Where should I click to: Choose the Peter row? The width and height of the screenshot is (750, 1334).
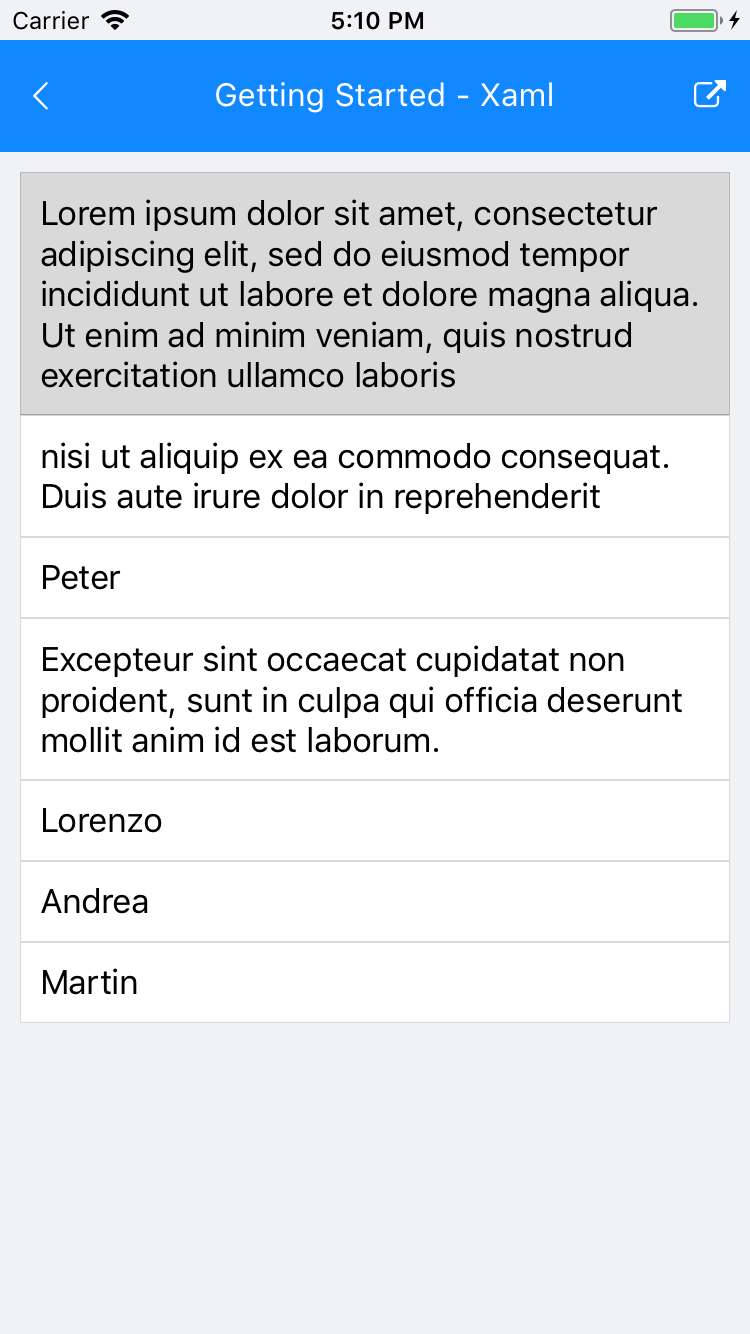click(x=375, y=578)
